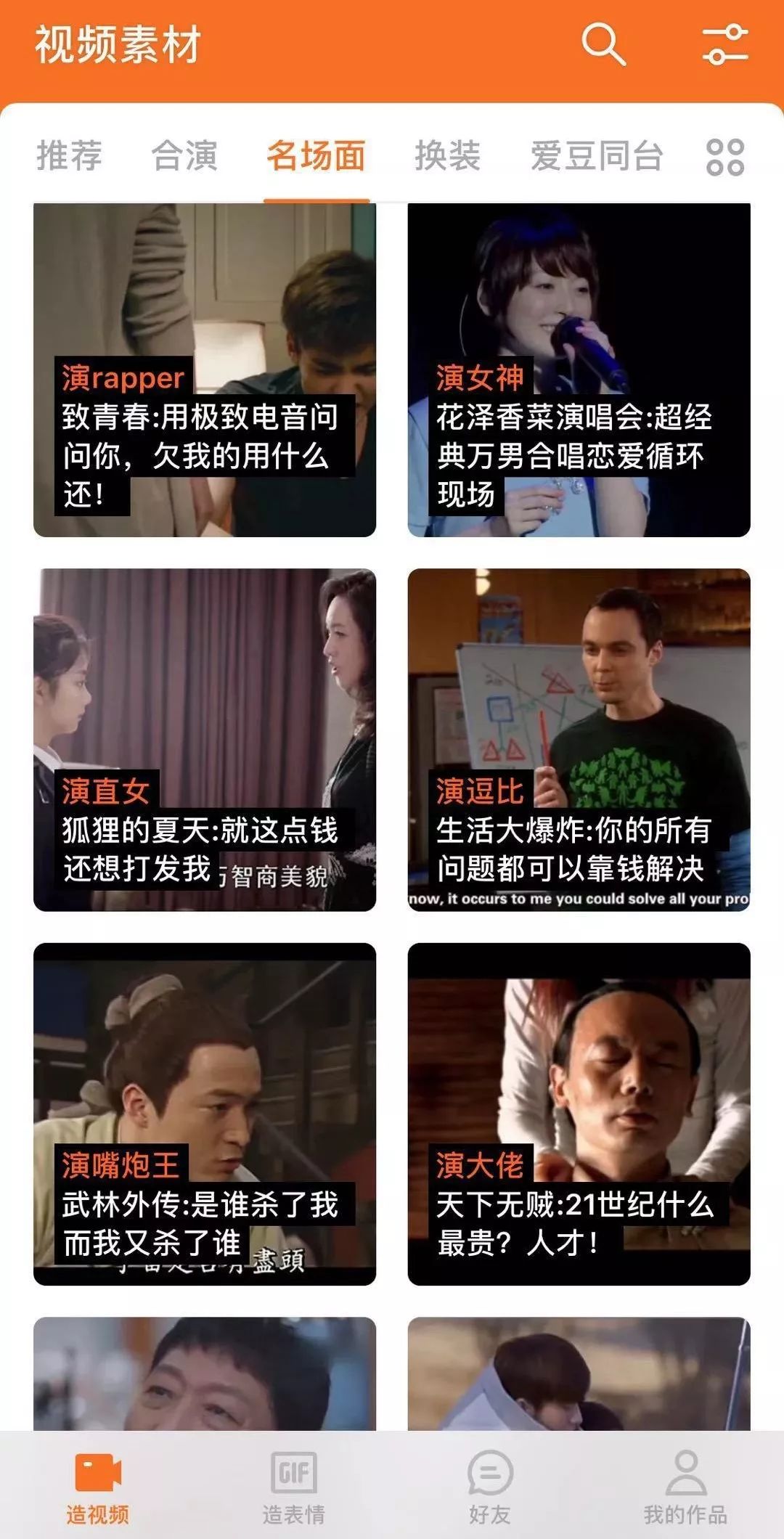Open the 演rapper 致青春 video

pos(205,370)
